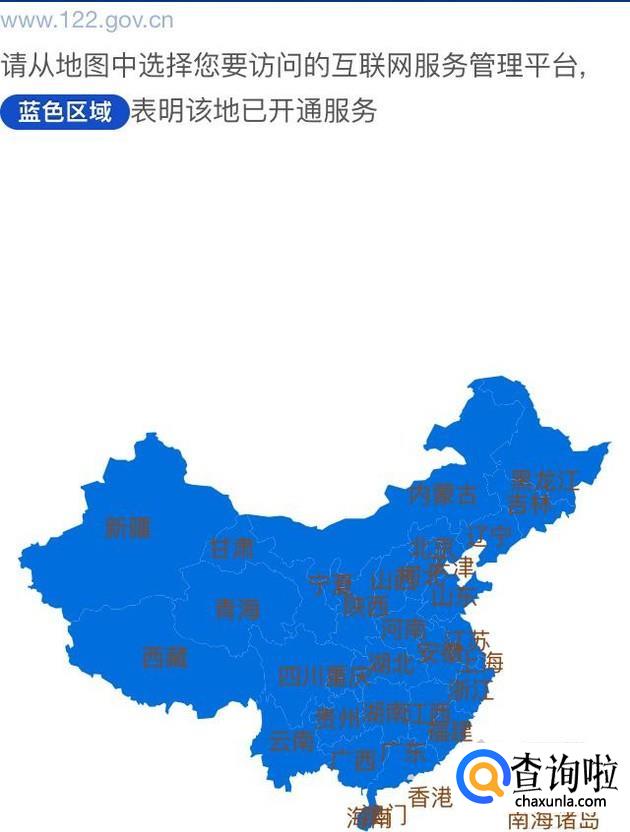This screenshot has width=630, height=832.
Task: Tap Guizhou (贵州) province
Action: pyautogui.click(x=338, y=718)
